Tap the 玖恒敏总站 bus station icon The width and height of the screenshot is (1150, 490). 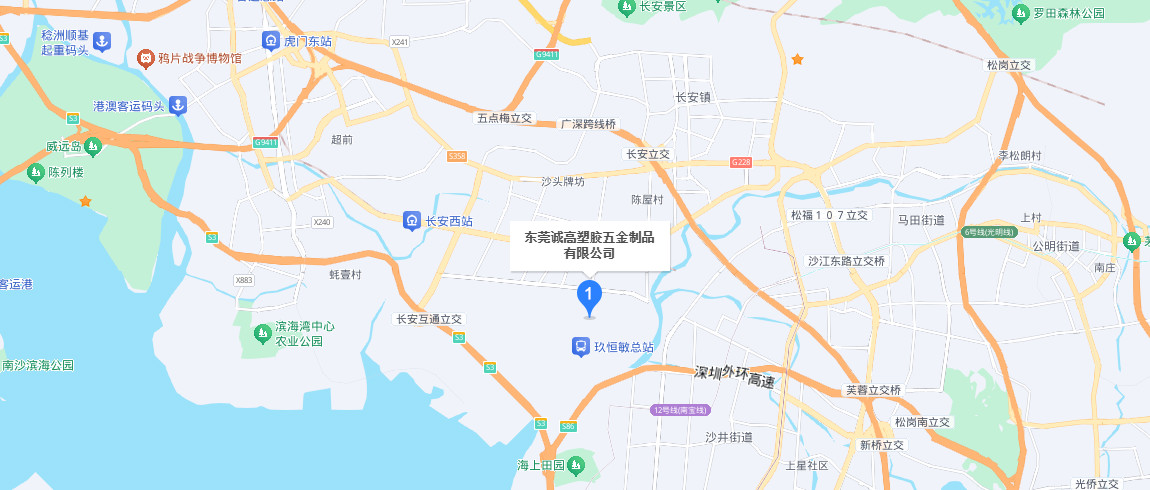pyautogui.click(x=580, y=347)
